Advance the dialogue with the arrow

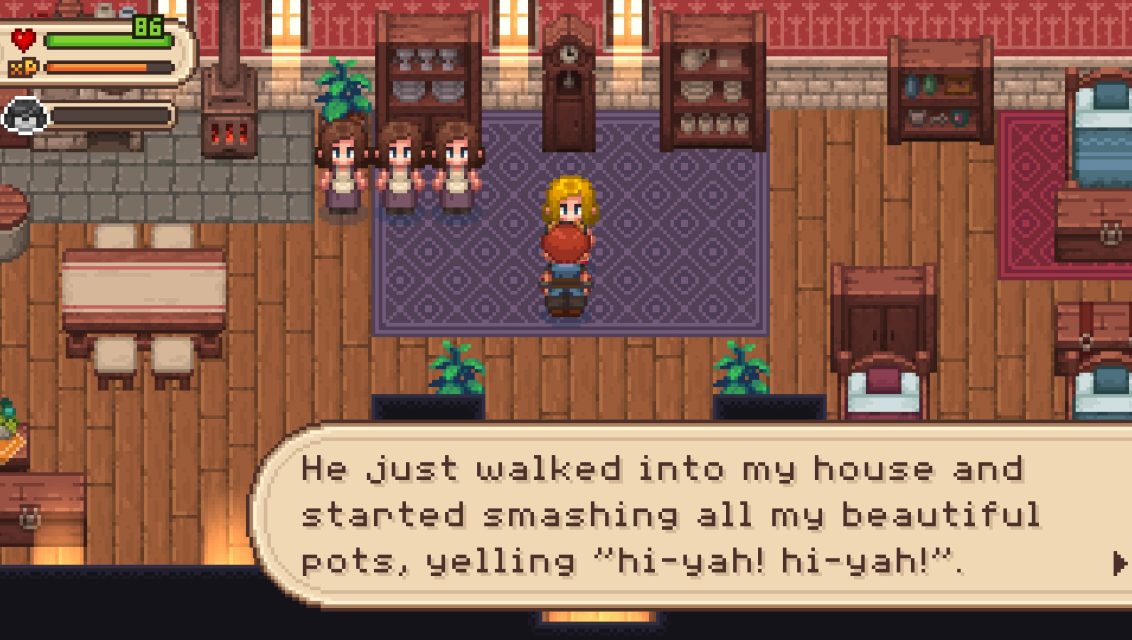(x=1120, y=563)
